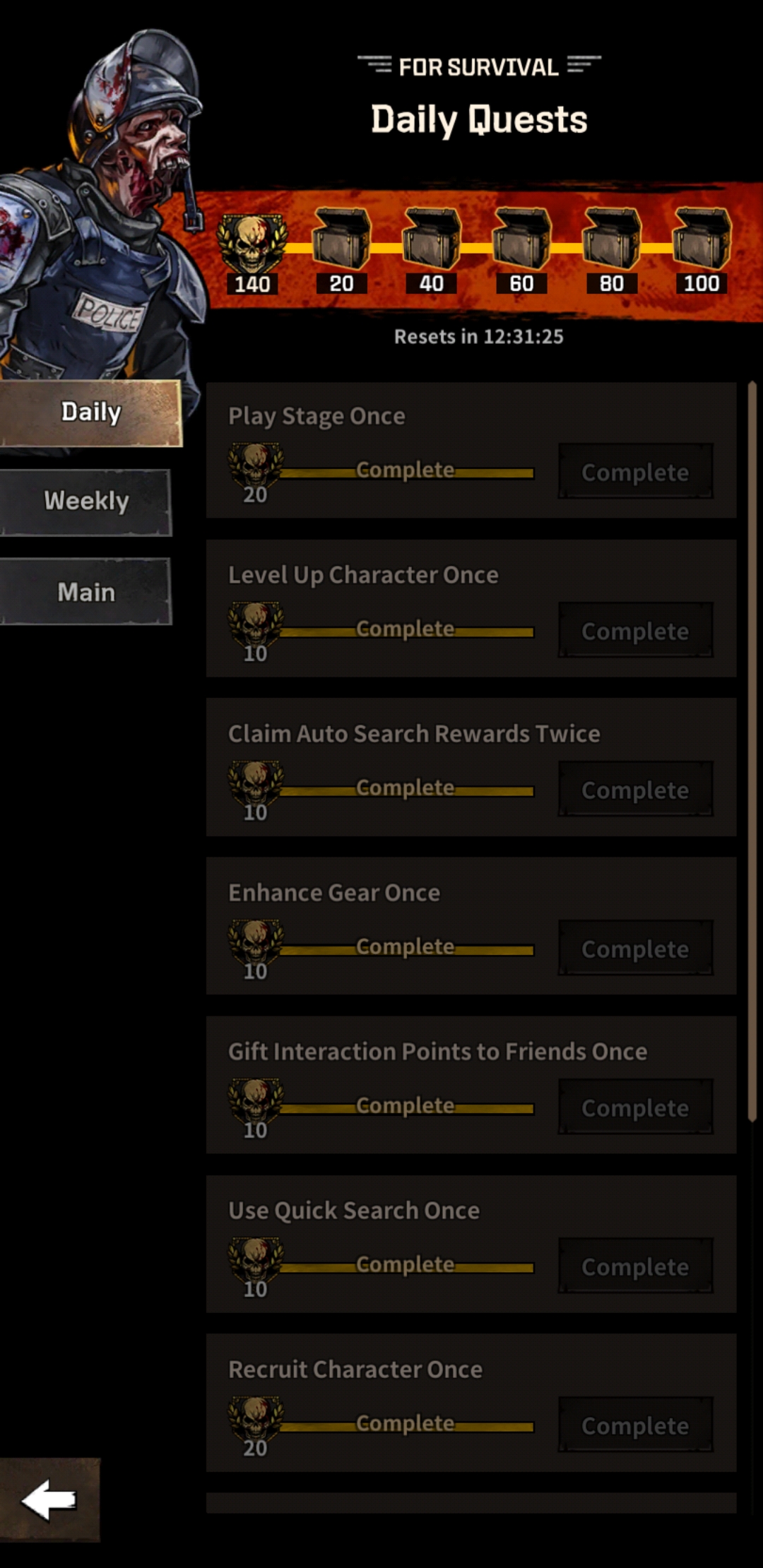Open the 100-point reward chest
763x1568 pixels.
coord(701,240)
